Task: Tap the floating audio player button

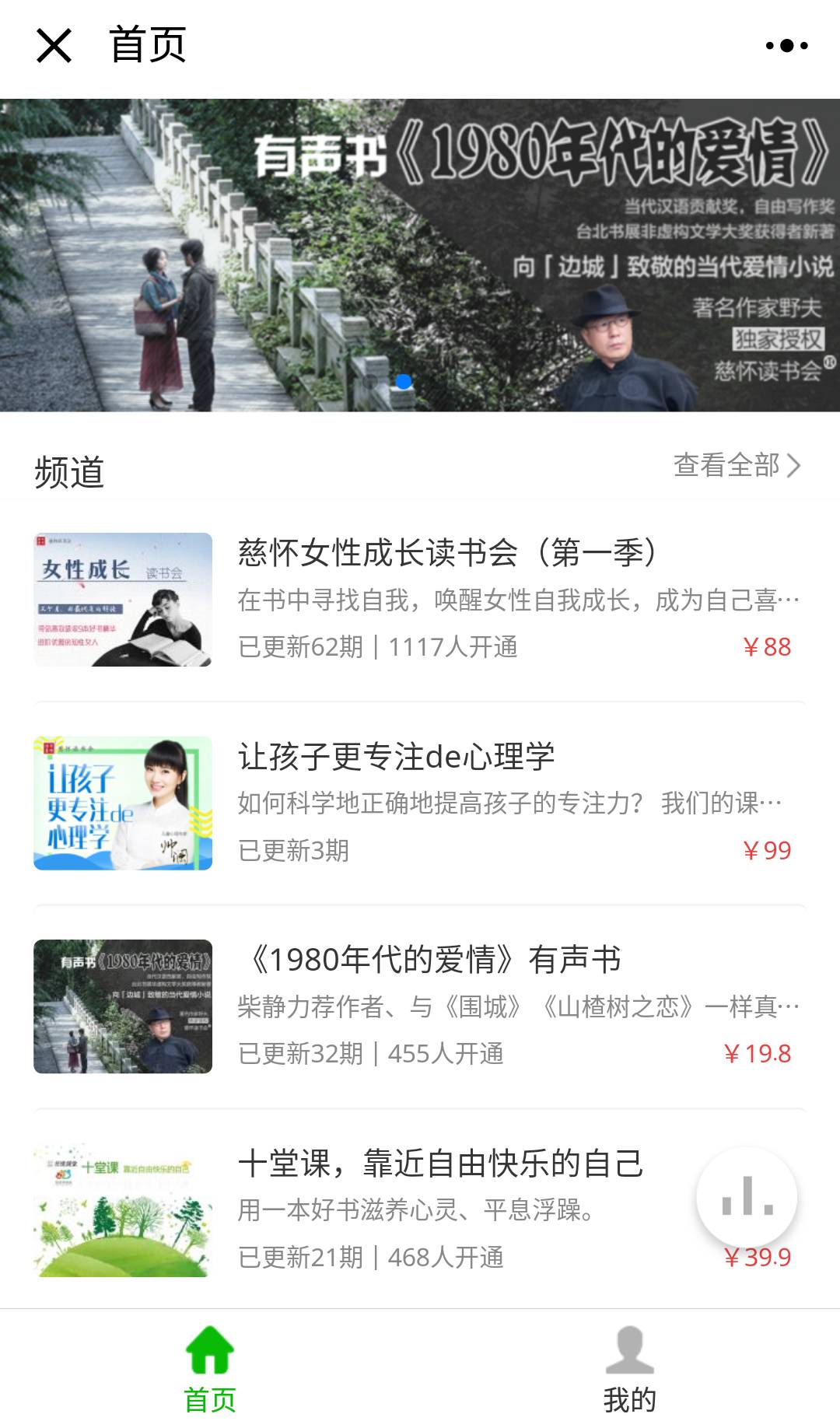Action: [747, 1197]
